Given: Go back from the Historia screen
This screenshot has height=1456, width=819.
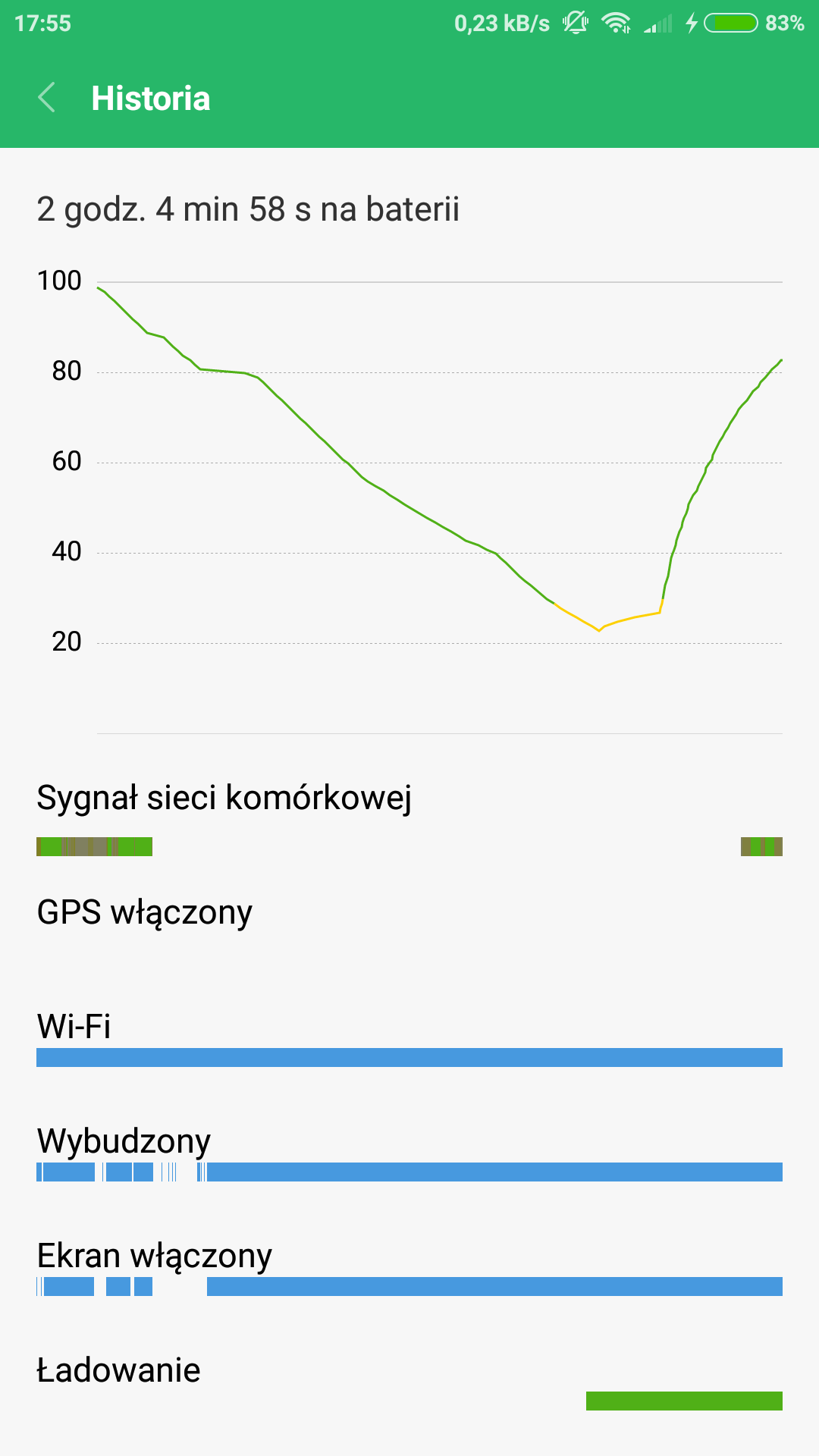Looking at the screenshot, I should (47, 98).
